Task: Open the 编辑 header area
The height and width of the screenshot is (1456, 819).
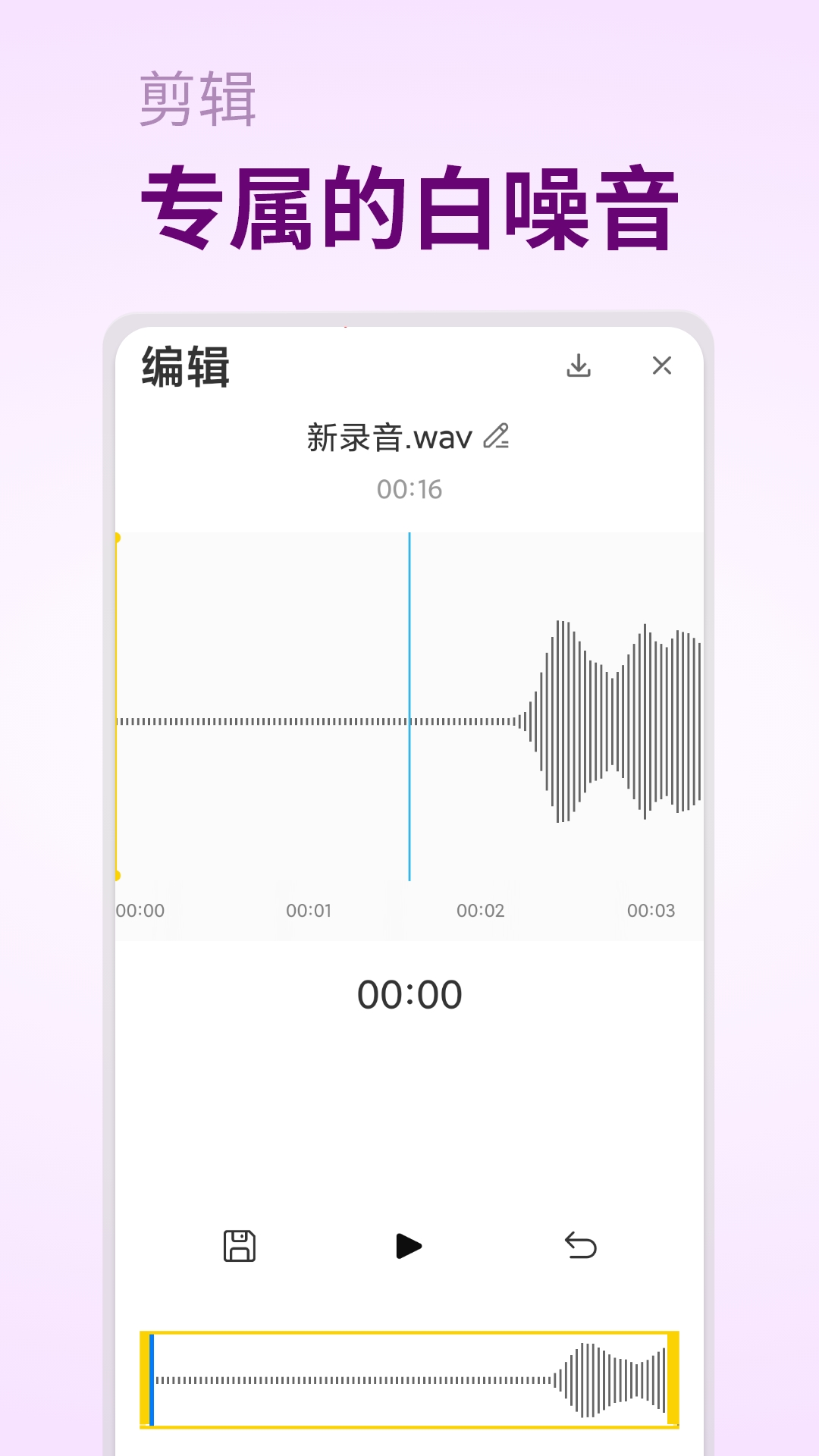Action: coord(187,366)
